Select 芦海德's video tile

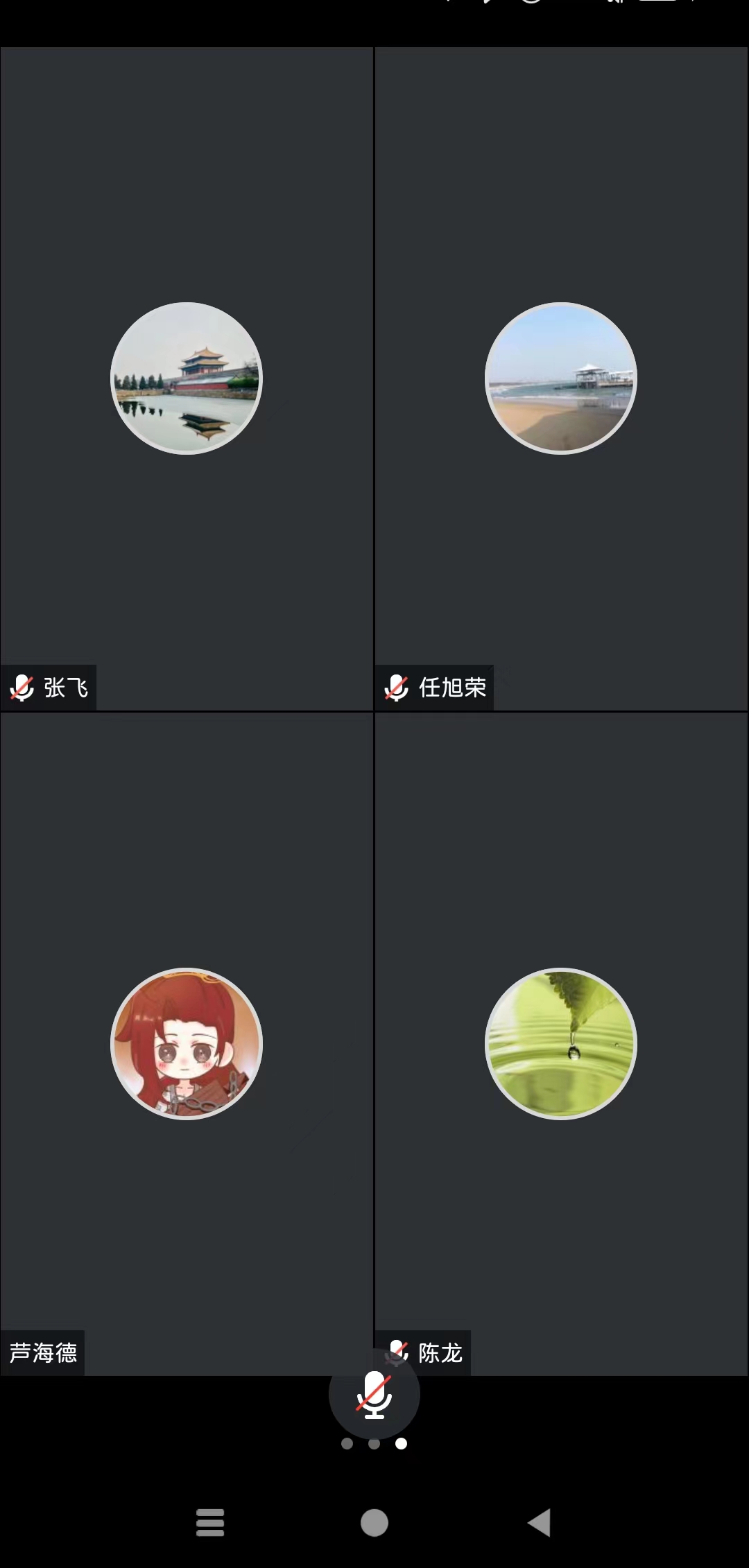(x=187, y=1043)
